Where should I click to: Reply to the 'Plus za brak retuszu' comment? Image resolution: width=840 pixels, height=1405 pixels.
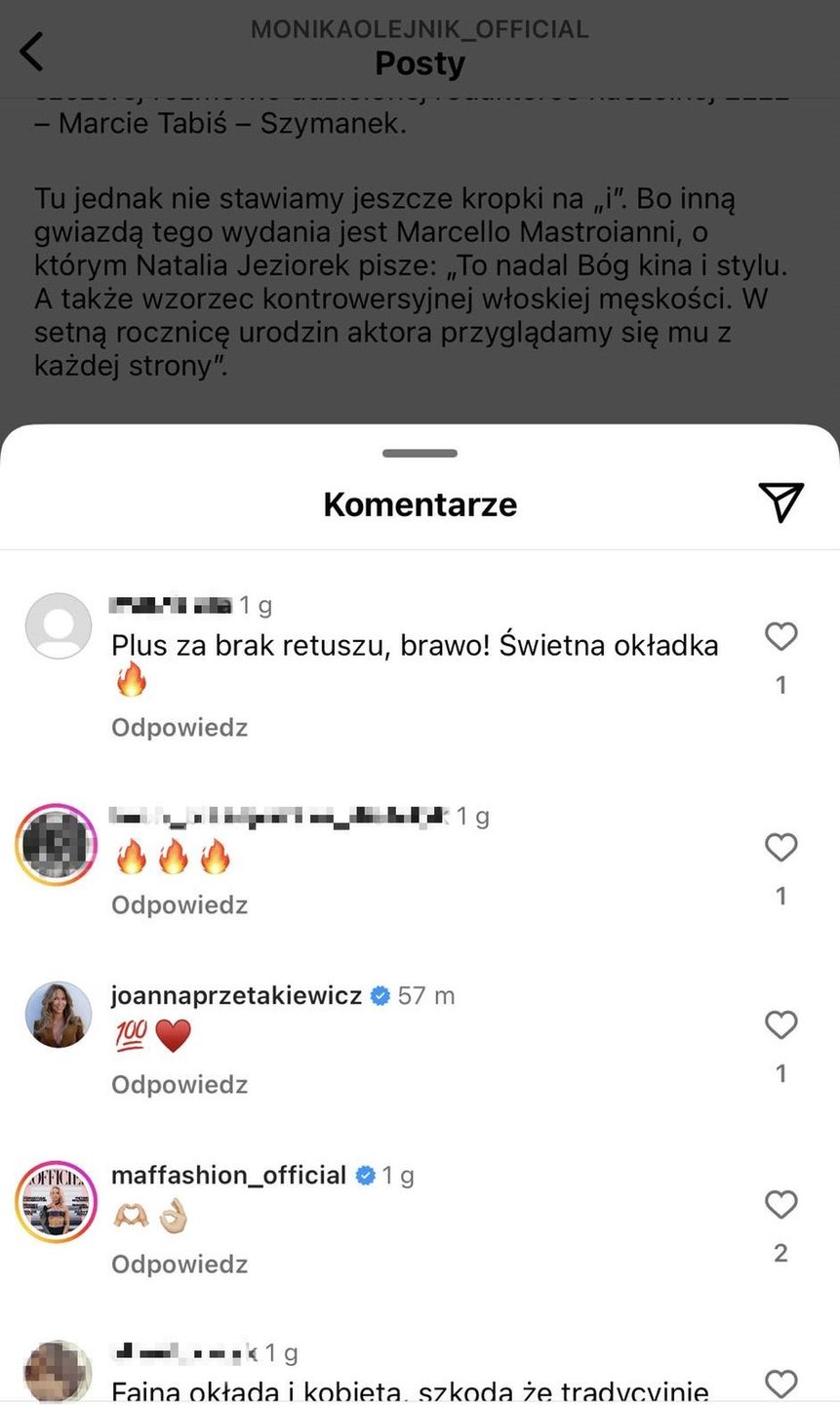[180, 728]
